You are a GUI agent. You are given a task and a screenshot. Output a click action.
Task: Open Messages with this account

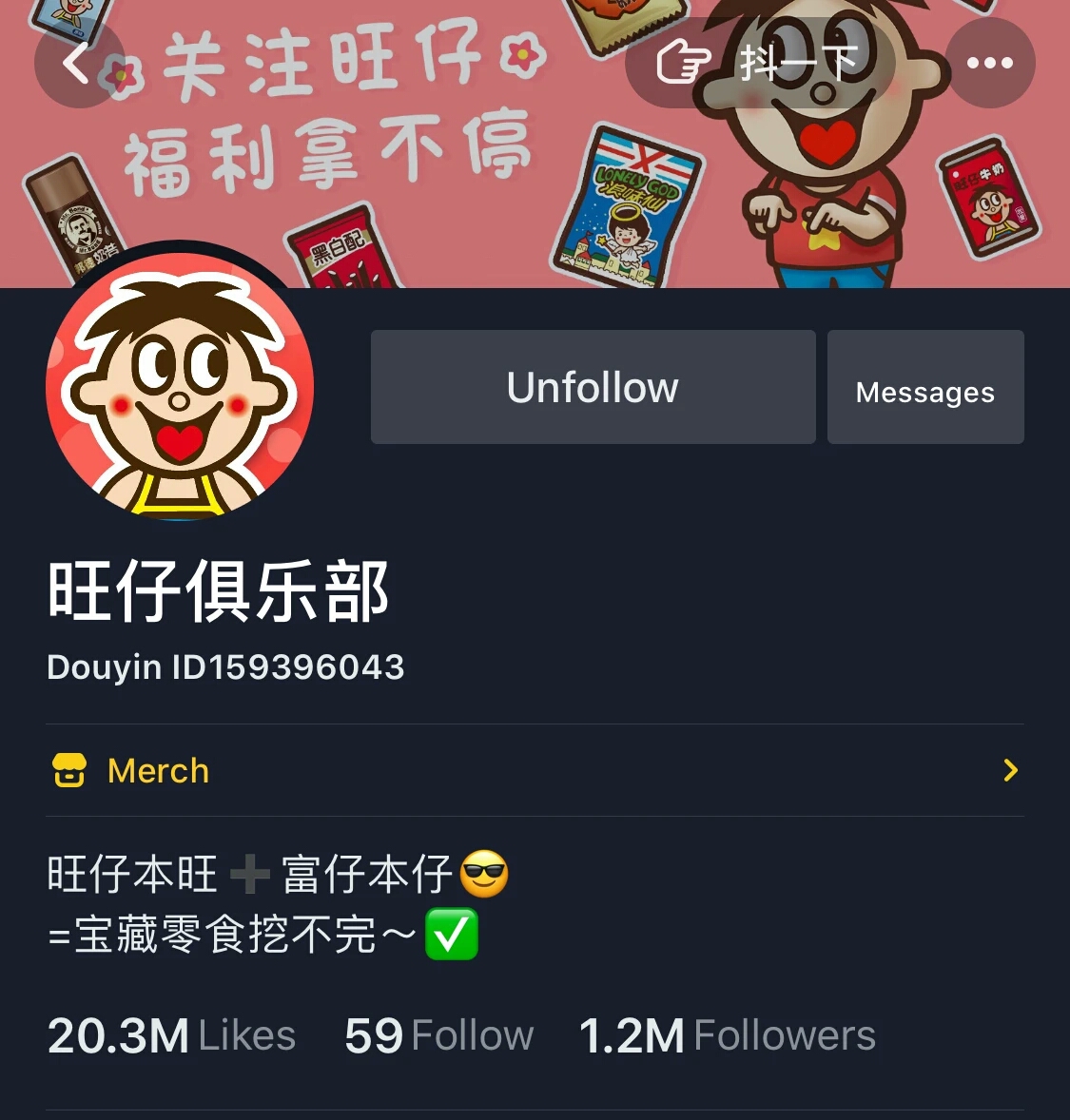point(924,388)
